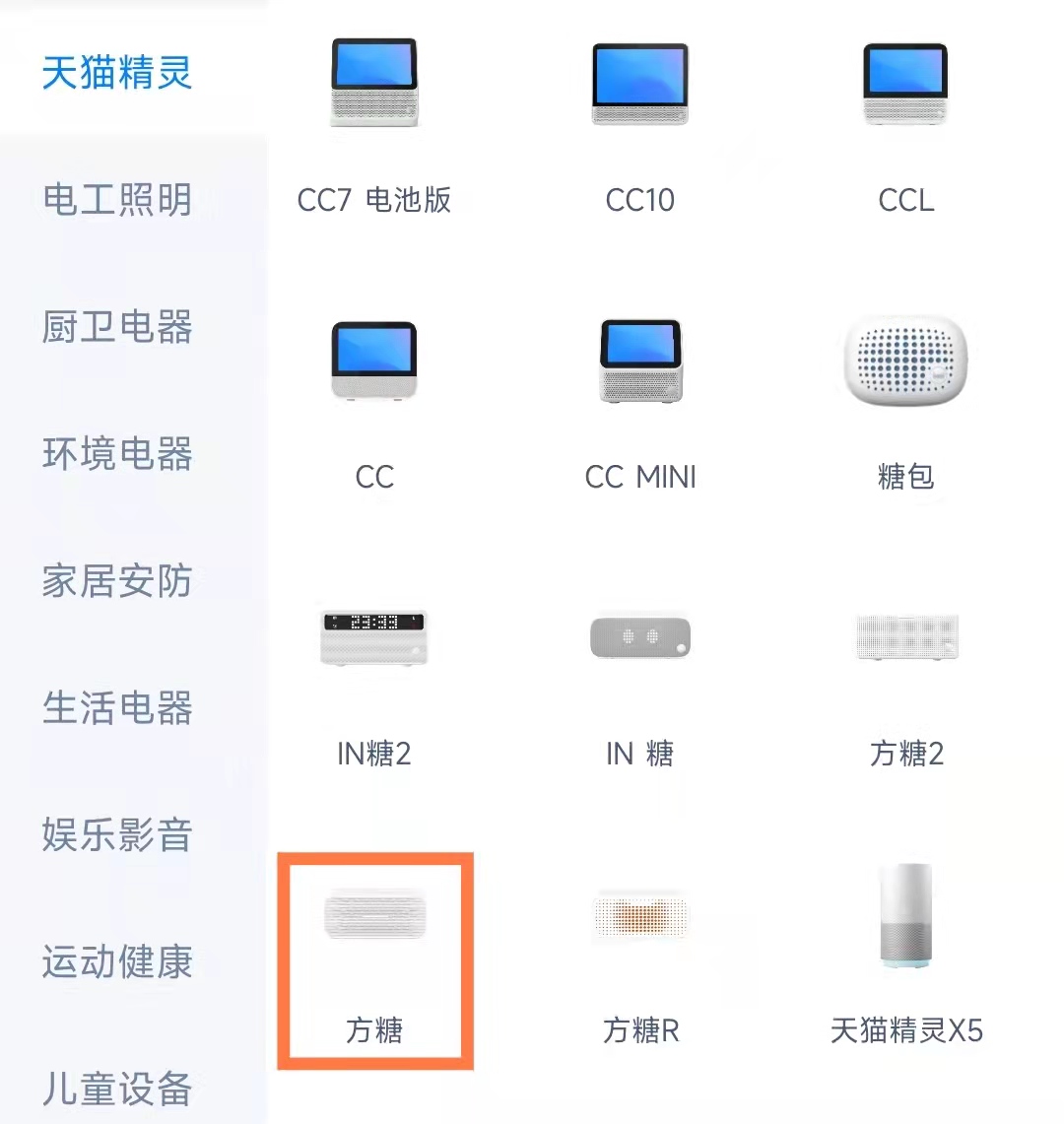Tap the highlighted 方糖 device

[374, 960]
